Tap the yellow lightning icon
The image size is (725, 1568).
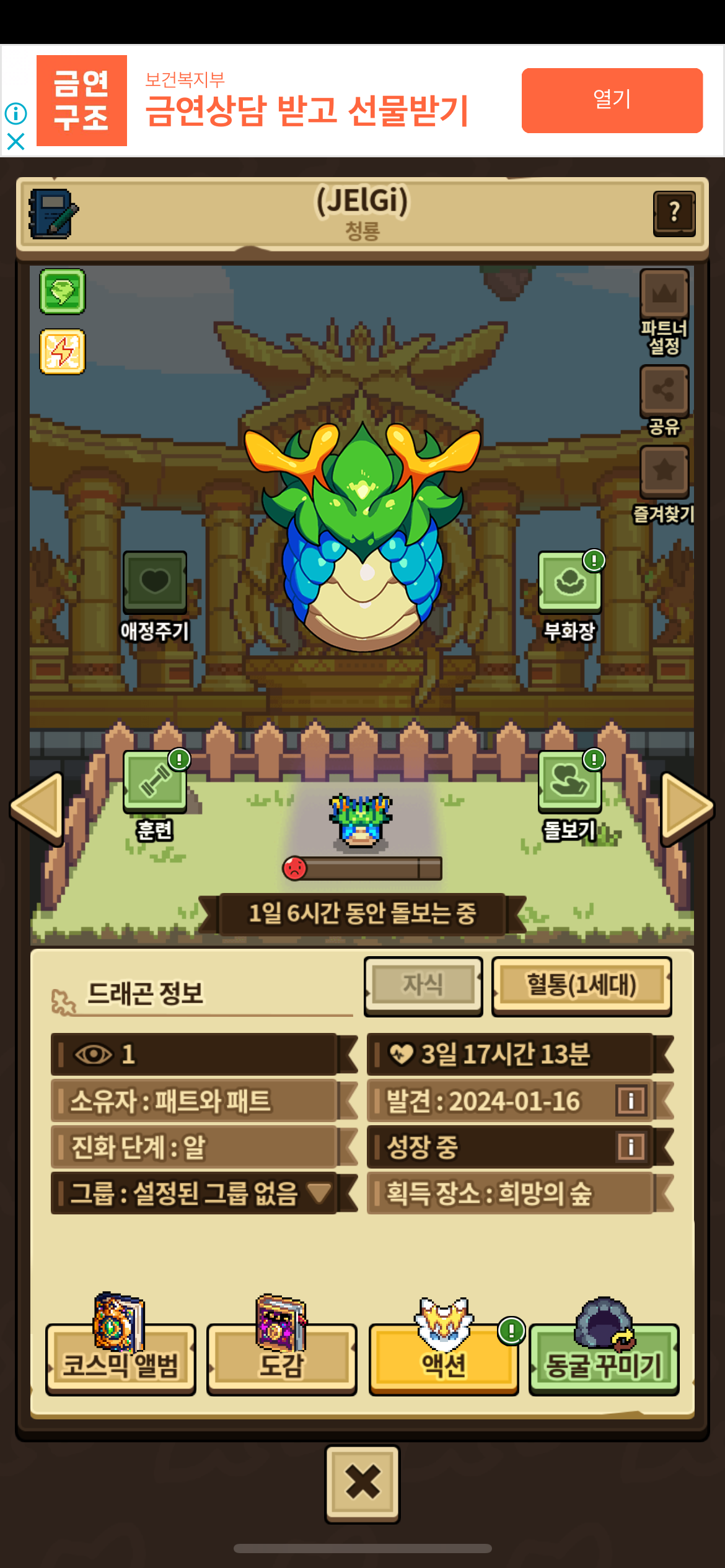pos(63,352)
